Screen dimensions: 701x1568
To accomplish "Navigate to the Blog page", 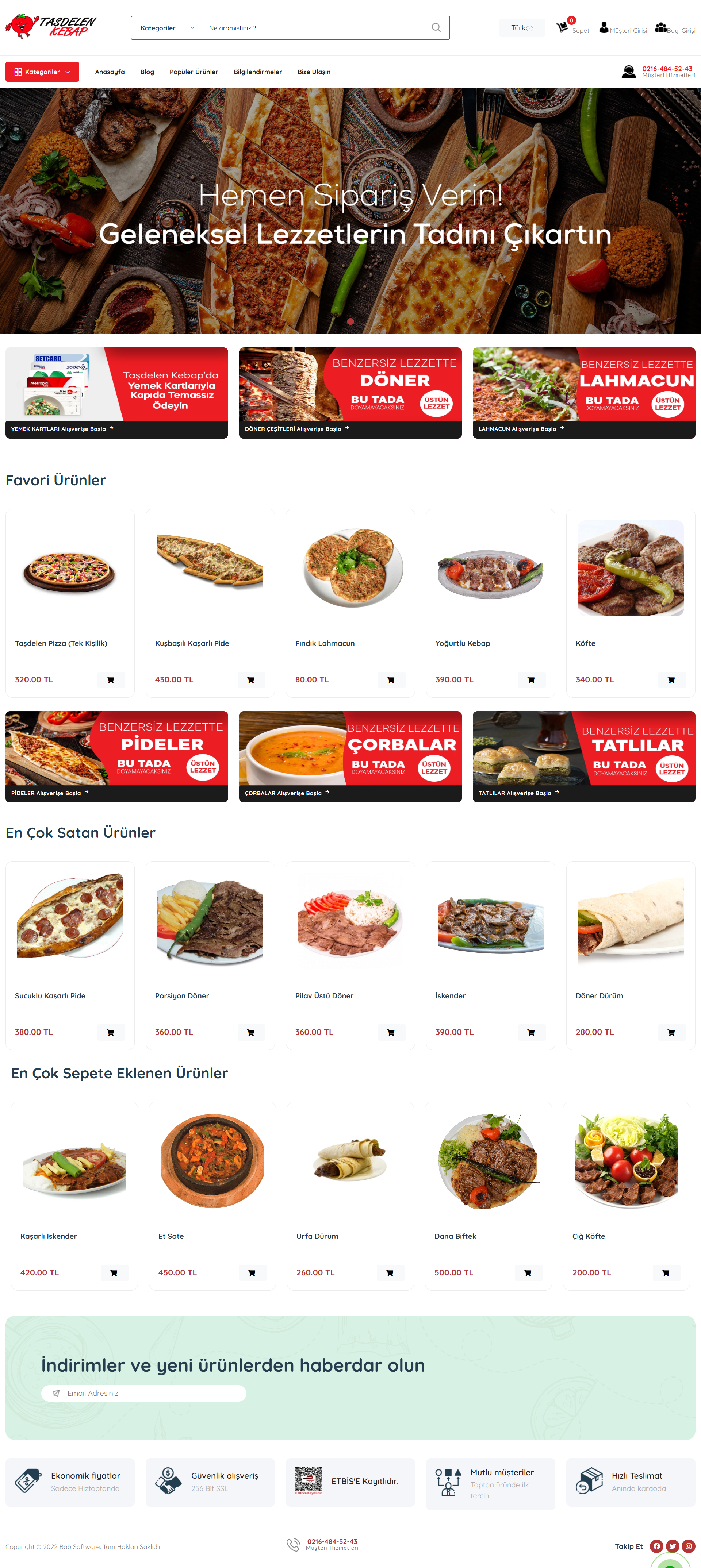I will click(x=147, y=72).
